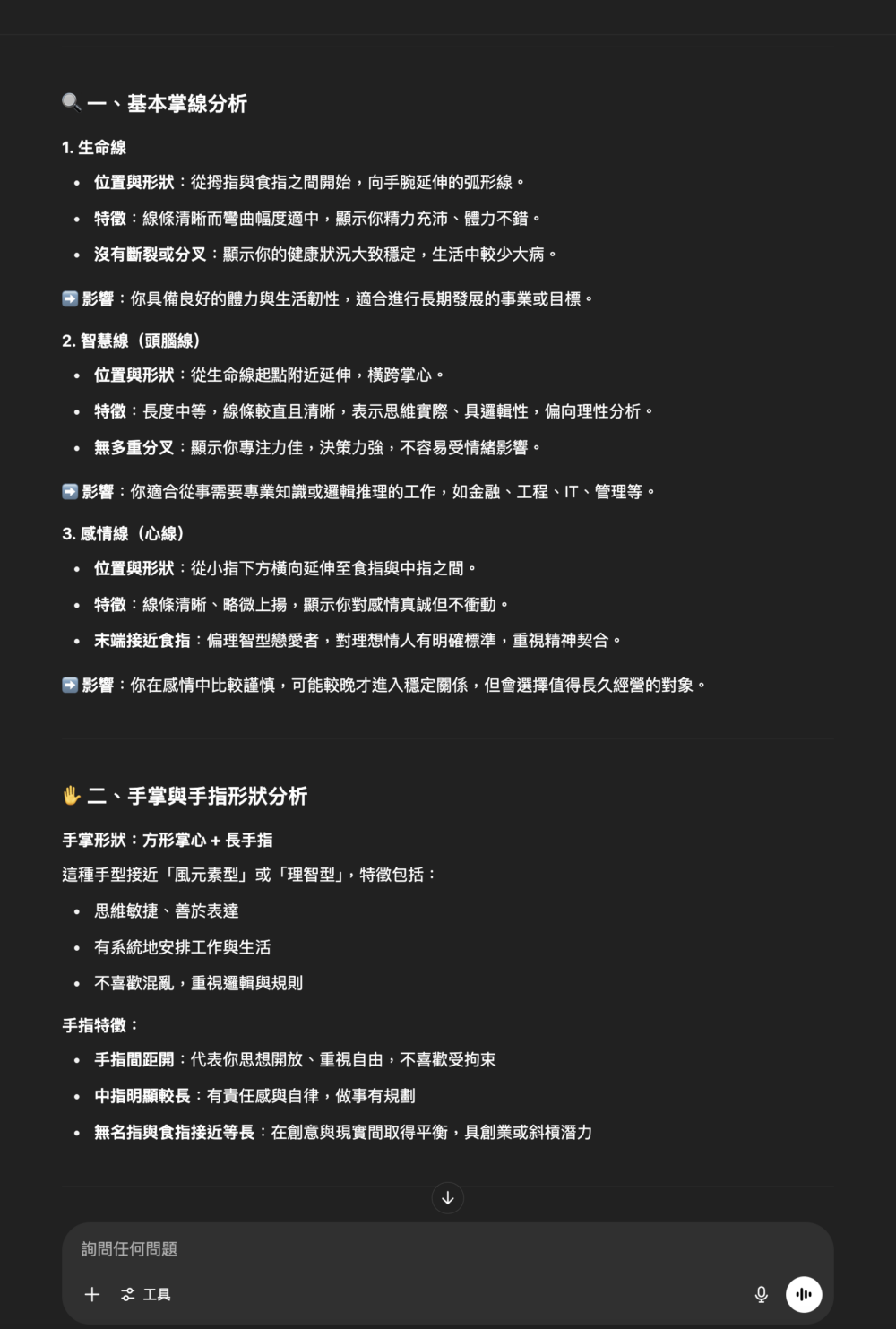Click the raised hand emoji beside 手掌與手指形狀分析
This screenshot has width=896, height=1329.
click(72, 794)
